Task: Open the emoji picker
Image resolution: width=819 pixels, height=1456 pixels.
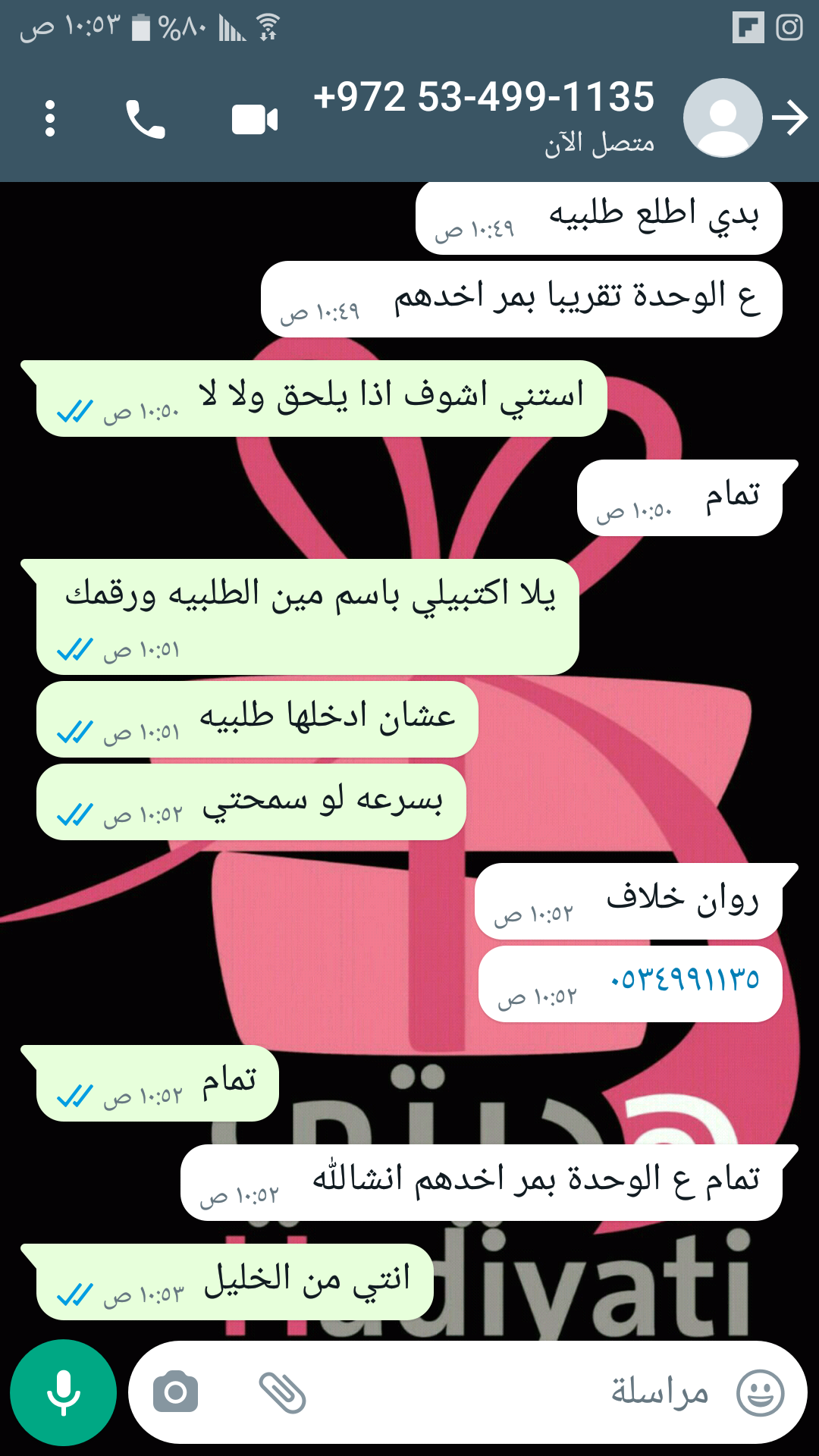Action: tap(761, 1392)
